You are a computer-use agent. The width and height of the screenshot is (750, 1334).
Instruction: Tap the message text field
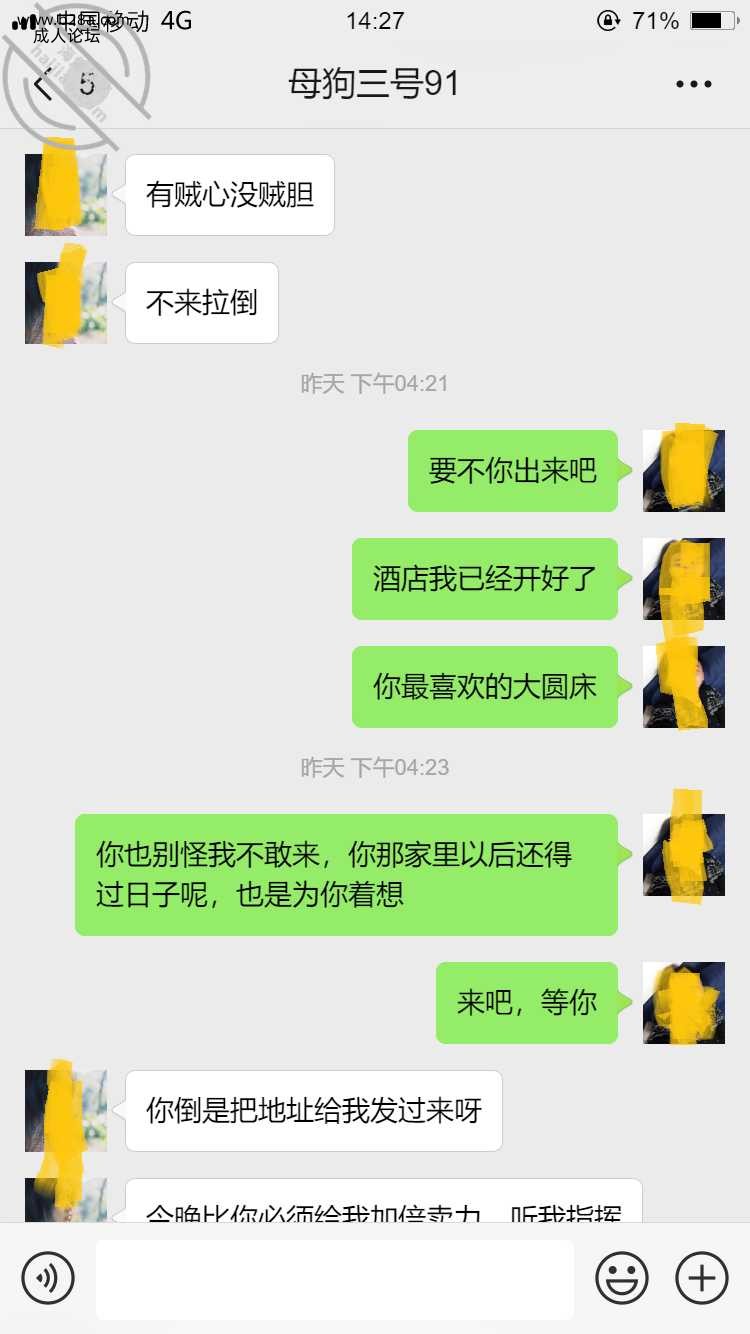click(x=334, y=1279)
